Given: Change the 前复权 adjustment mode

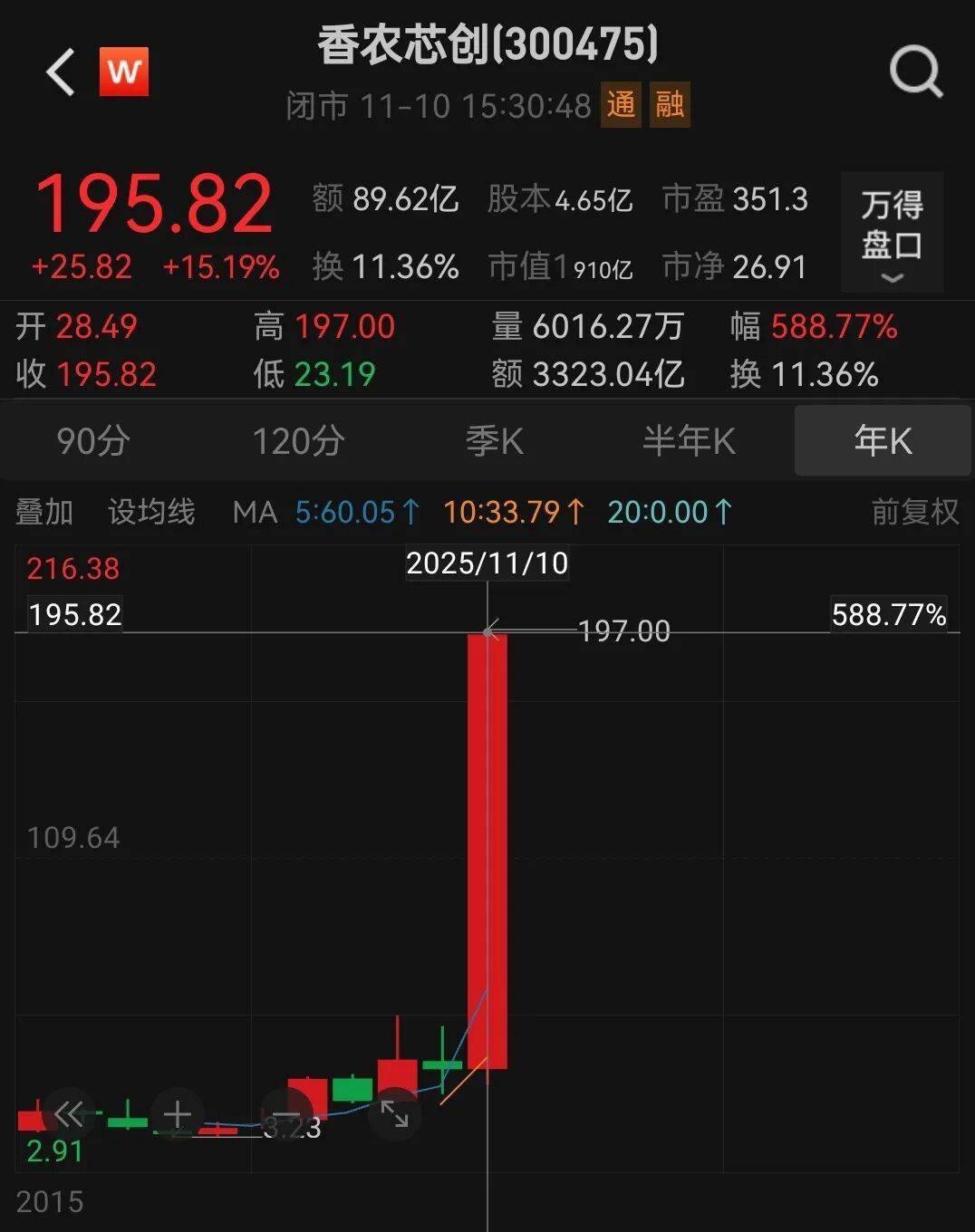Looking at the screenshot, I should point(914,512).
